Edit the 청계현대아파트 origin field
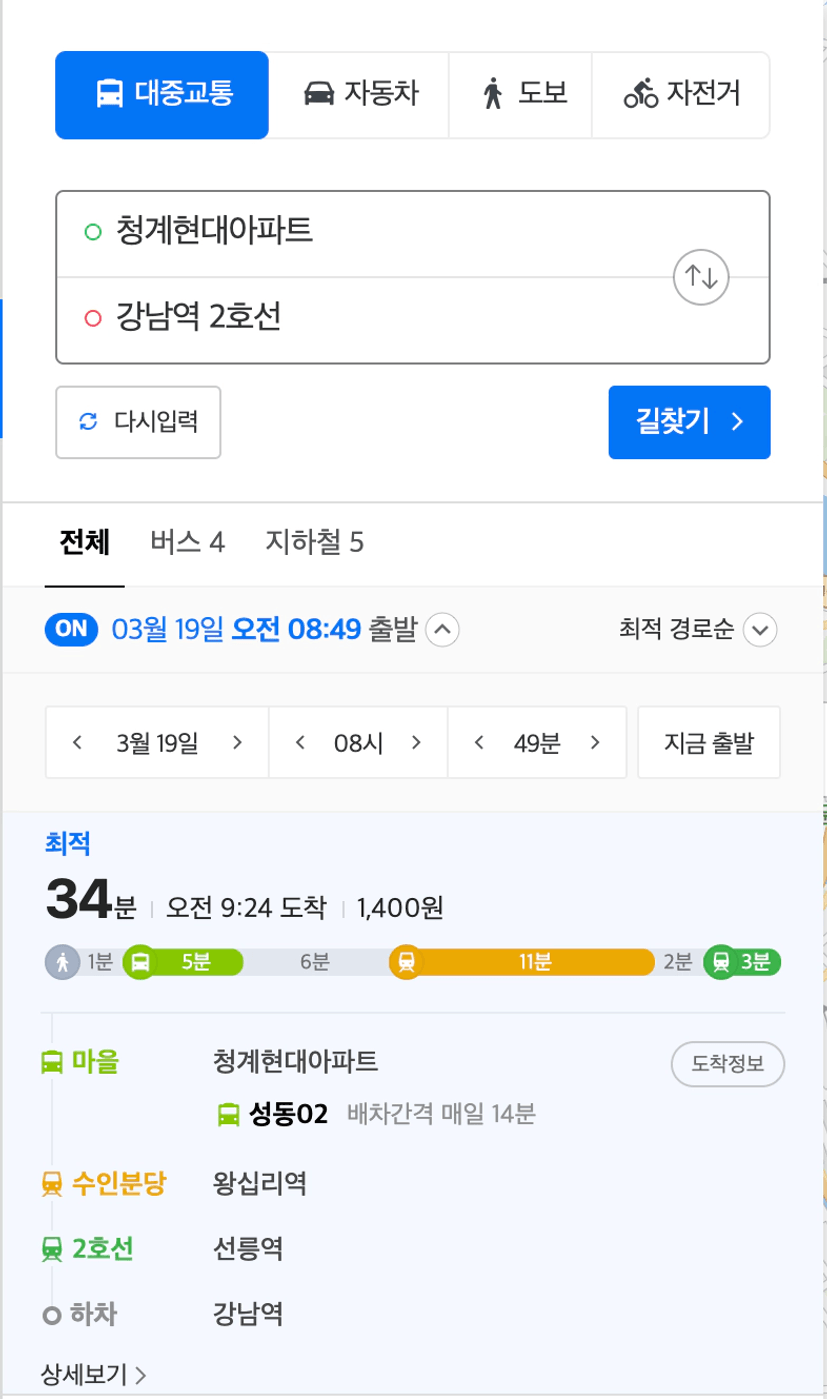Image resolution: width=827 pixels, height=1399 pixels. 370,233
